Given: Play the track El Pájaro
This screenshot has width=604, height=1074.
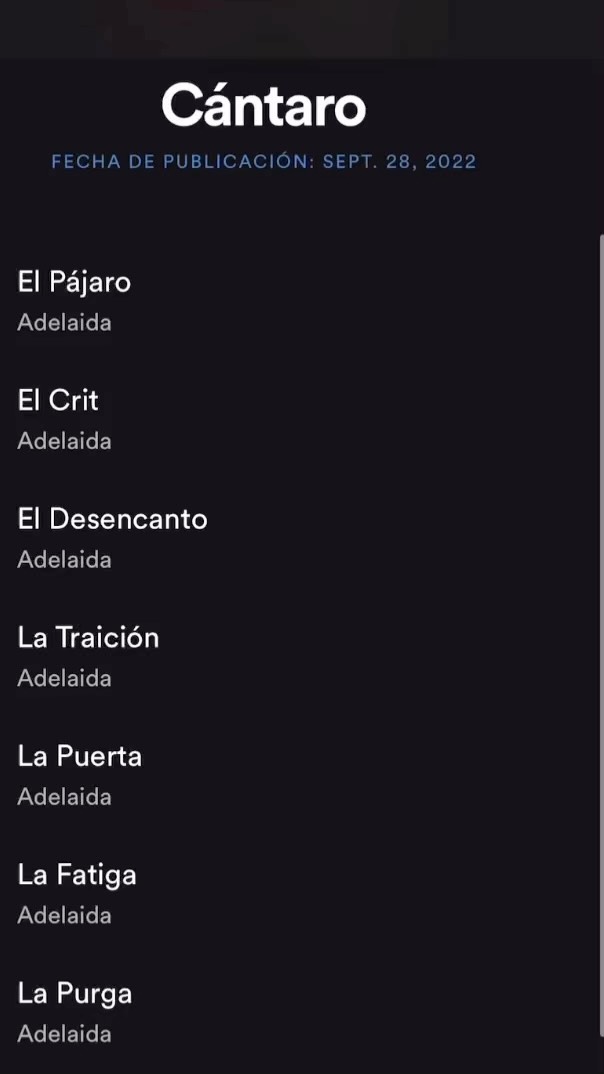Looking at the screenshot, I should tap(75, 283).
